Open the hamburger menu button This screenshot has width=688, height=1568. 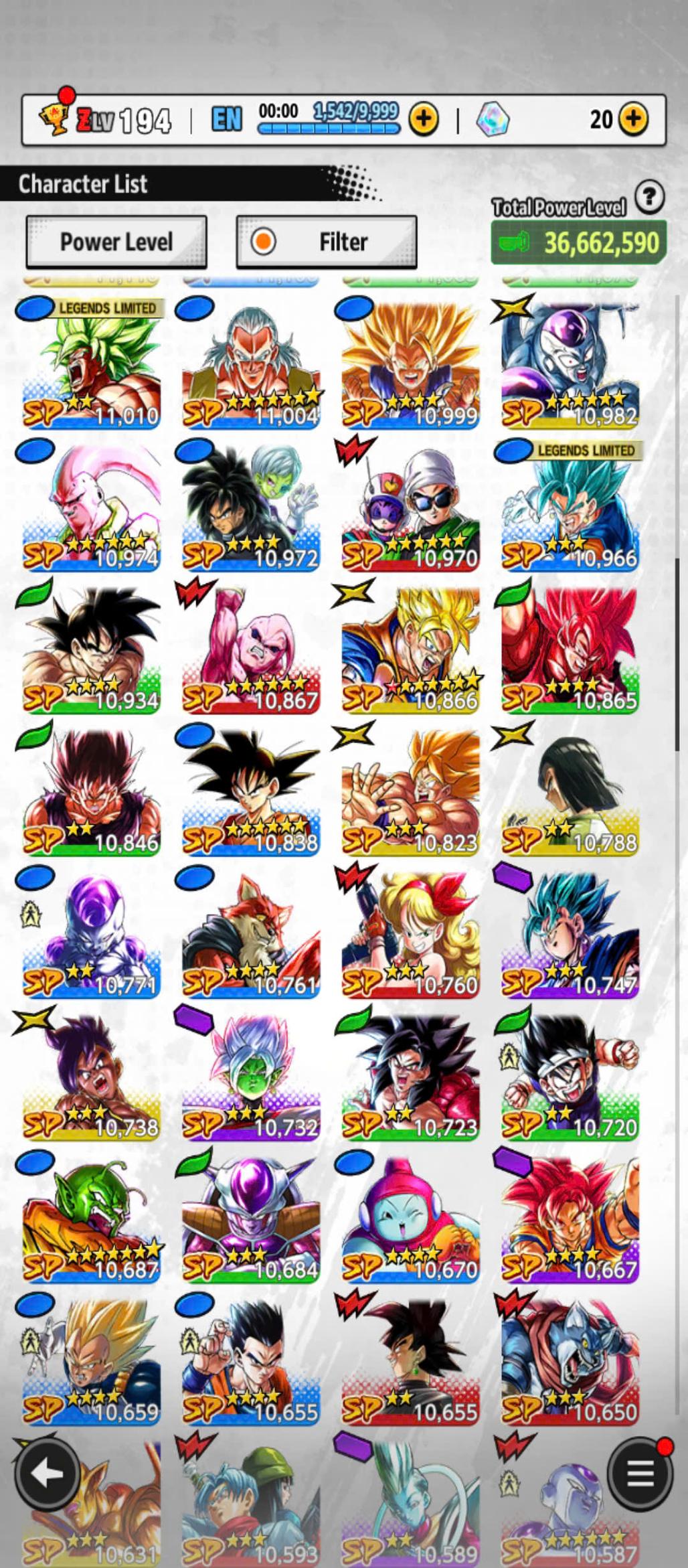tap(640, 1473)
